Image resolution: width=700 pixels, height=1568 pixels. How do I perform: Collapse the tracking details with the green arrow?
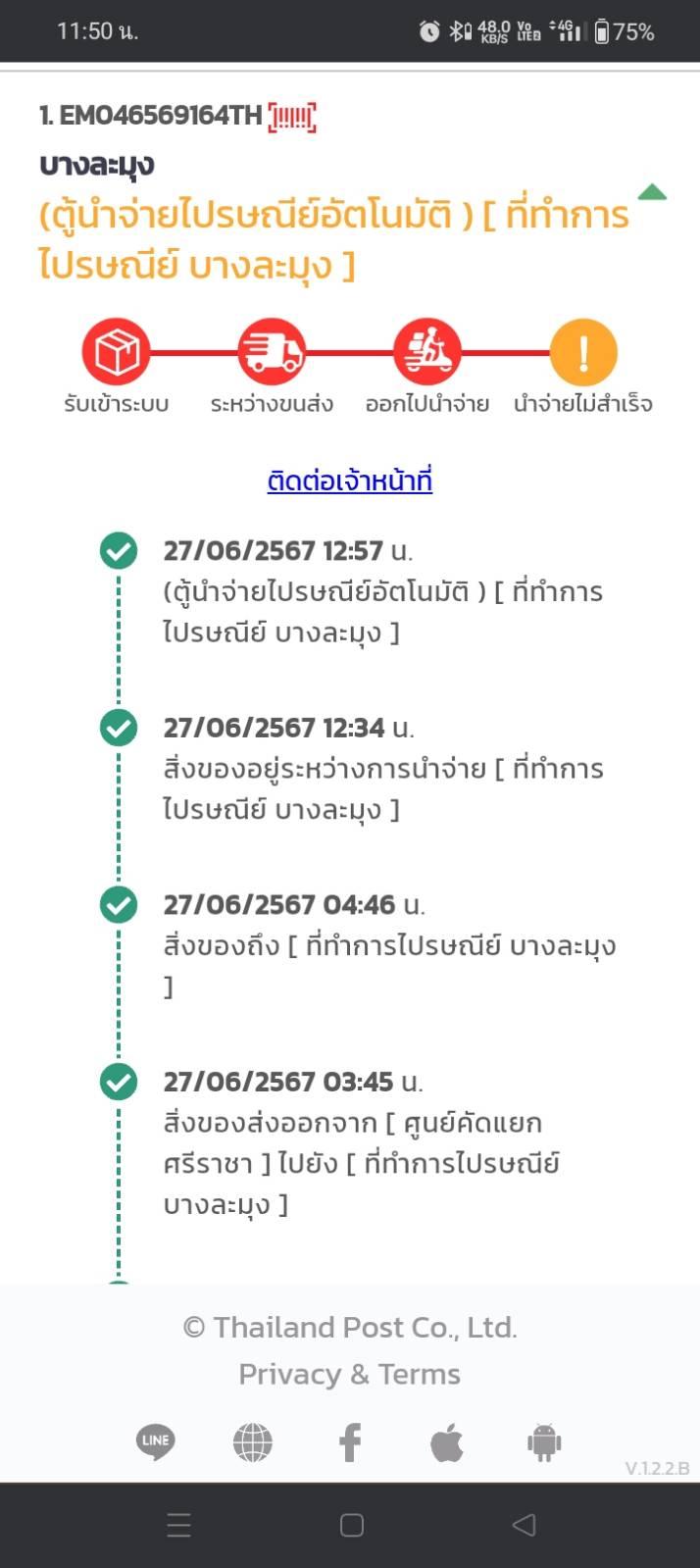tap(652, 192)
